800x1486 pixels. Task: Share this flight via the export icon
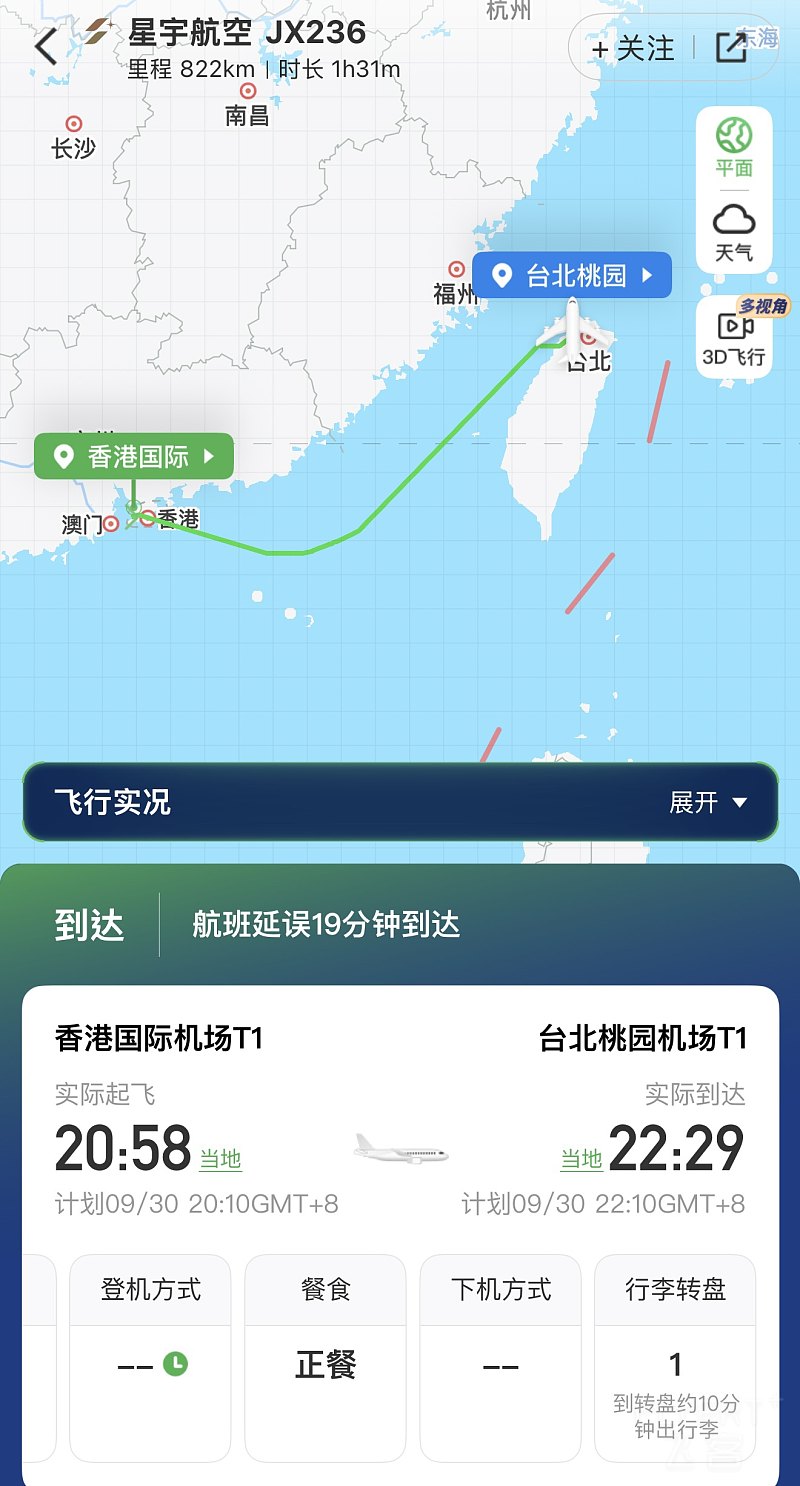point(732,47)
